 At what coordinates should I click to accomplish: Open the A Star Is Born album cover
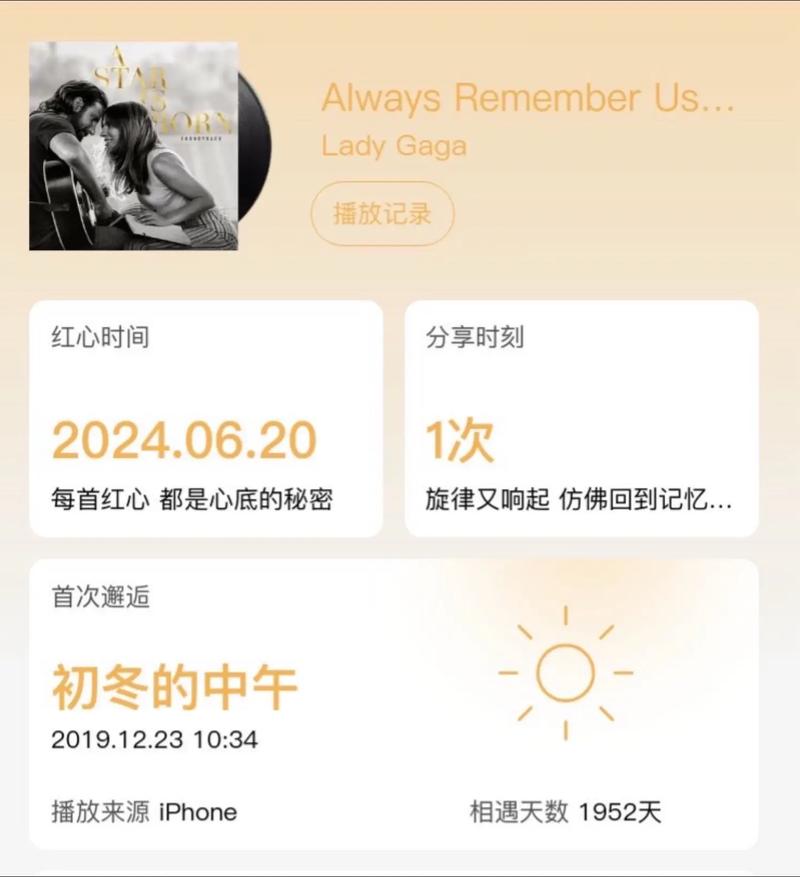[x=134, y=146]
